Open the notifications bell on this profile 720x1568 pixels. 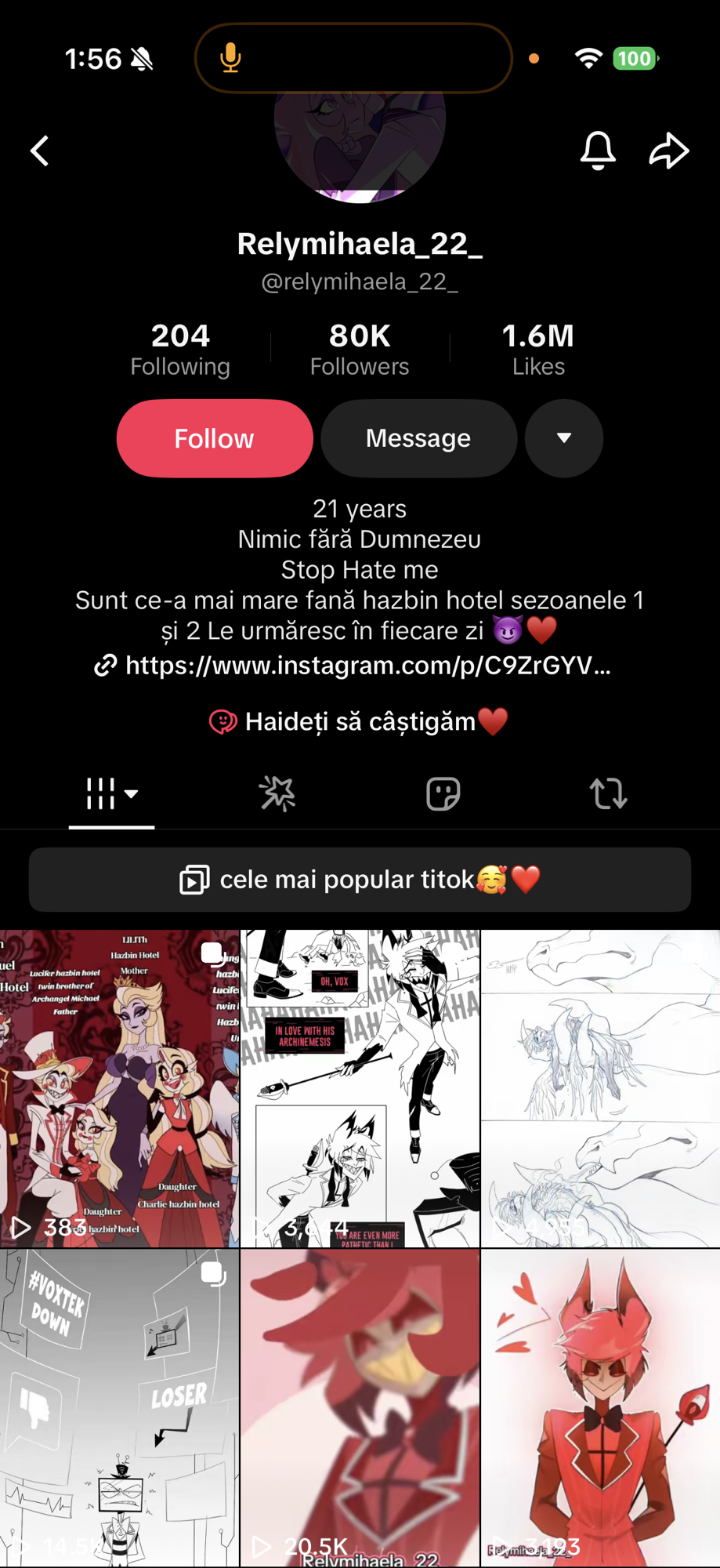[x=597, y=151]
